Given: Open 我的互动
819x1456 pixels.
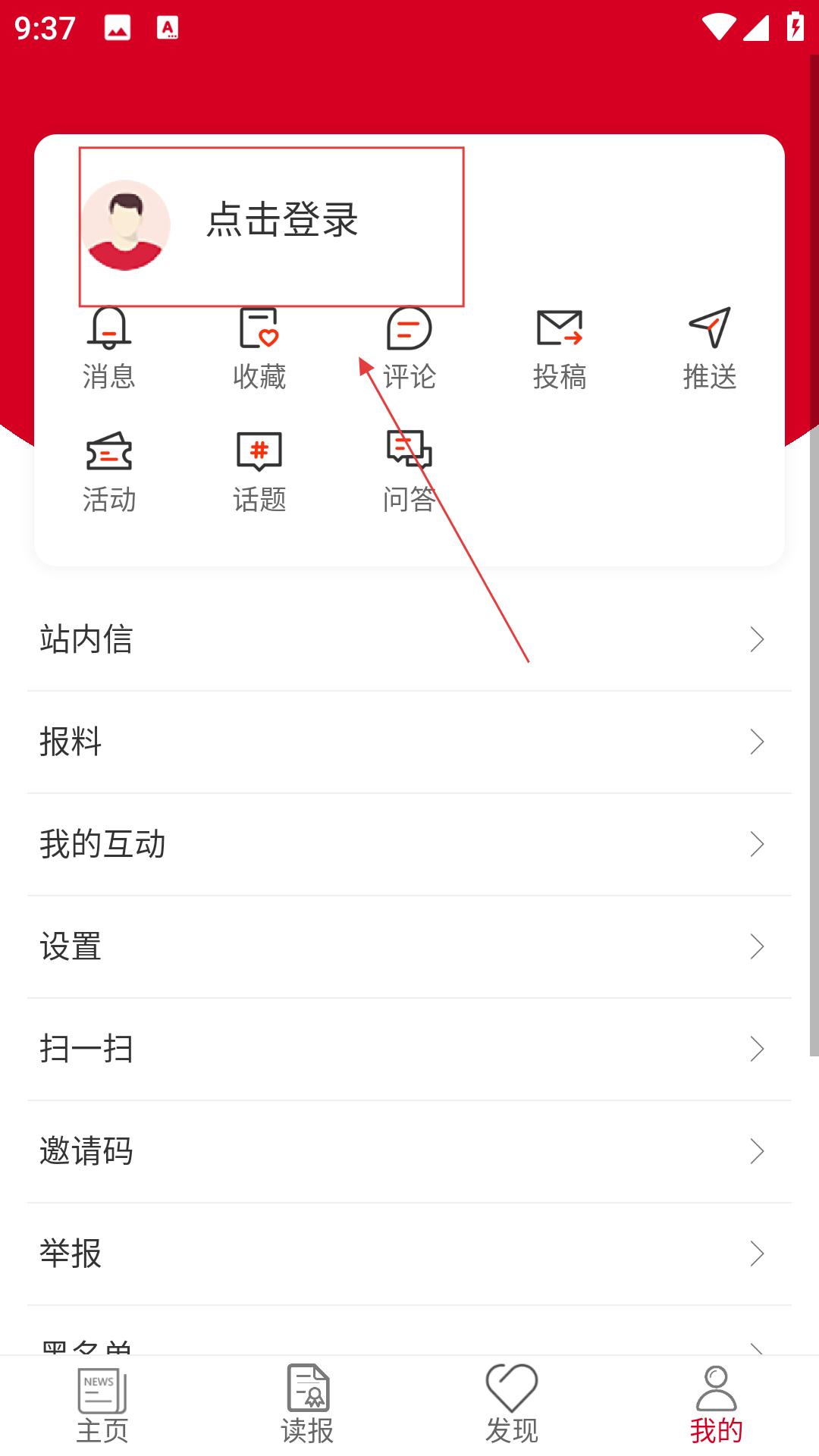Looking at the screenshot, I should tap(409, 844).
